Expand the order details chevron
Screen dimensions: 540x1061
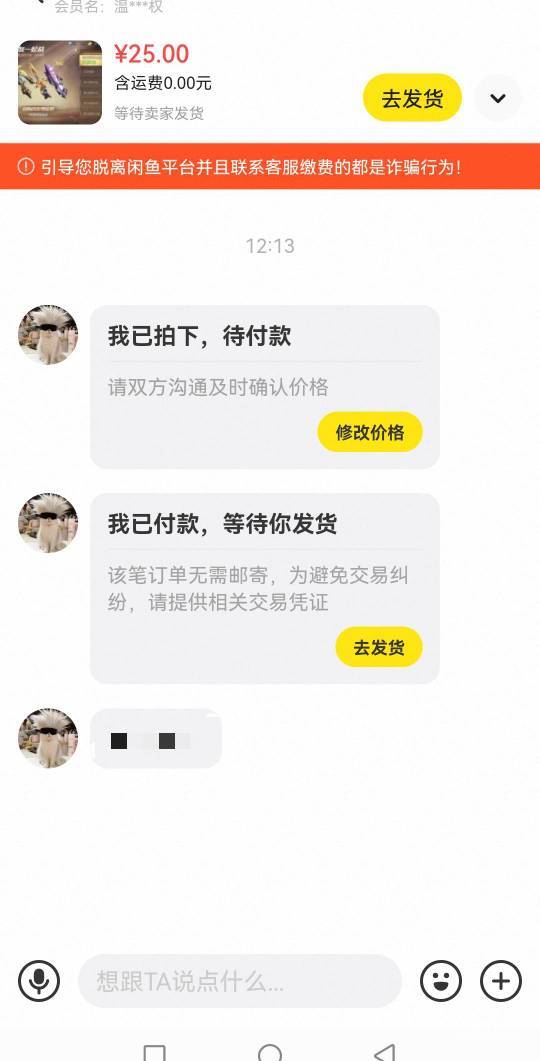tap(498, 98)
